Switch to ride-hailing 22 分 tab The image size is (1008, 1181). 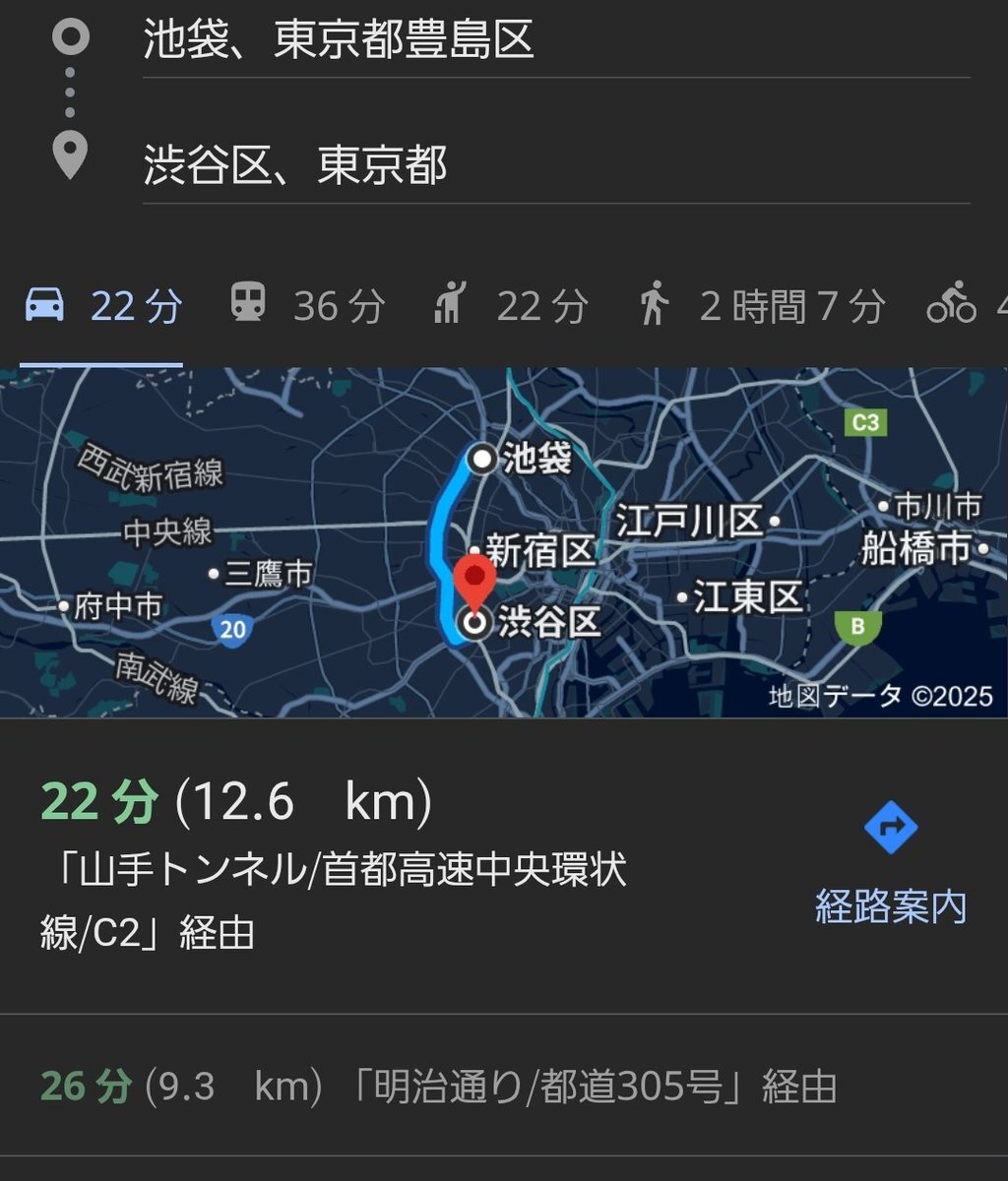[x=510, y=307]
